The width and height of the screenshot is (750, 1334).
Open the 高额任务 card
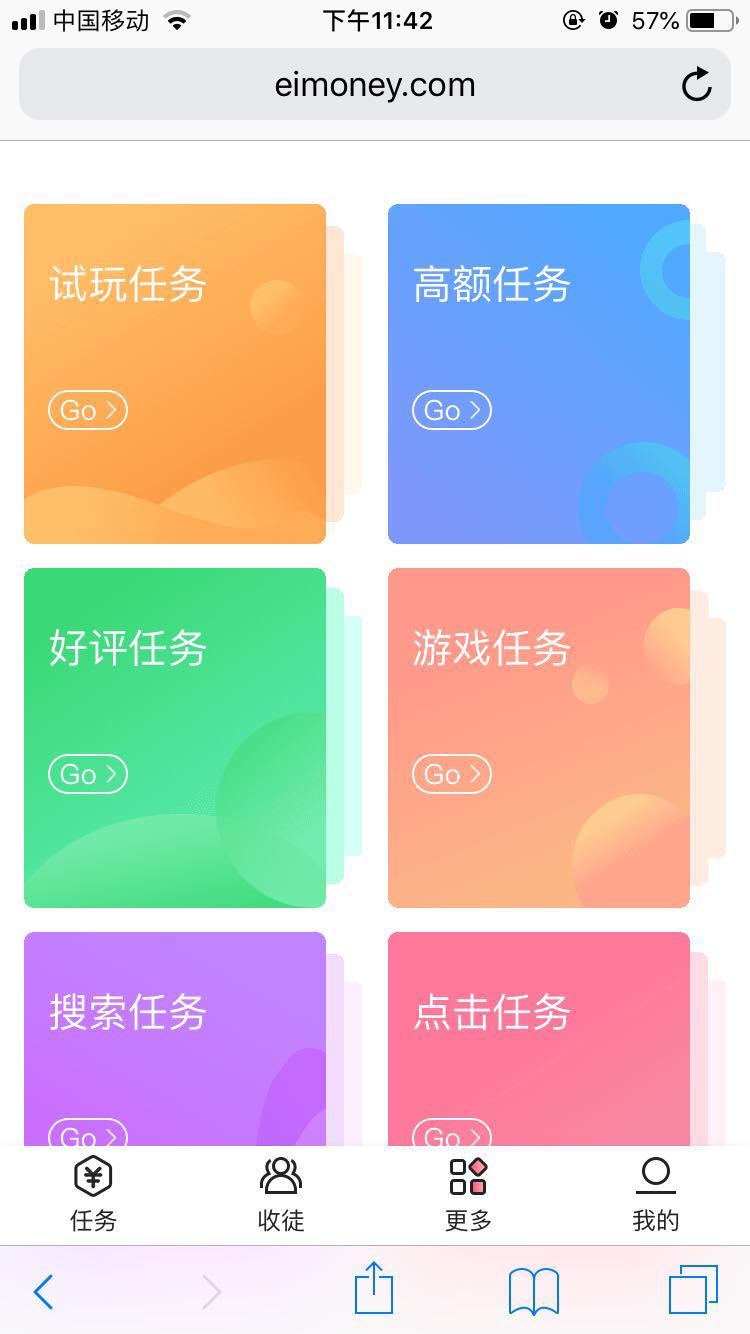pos(538,374)
